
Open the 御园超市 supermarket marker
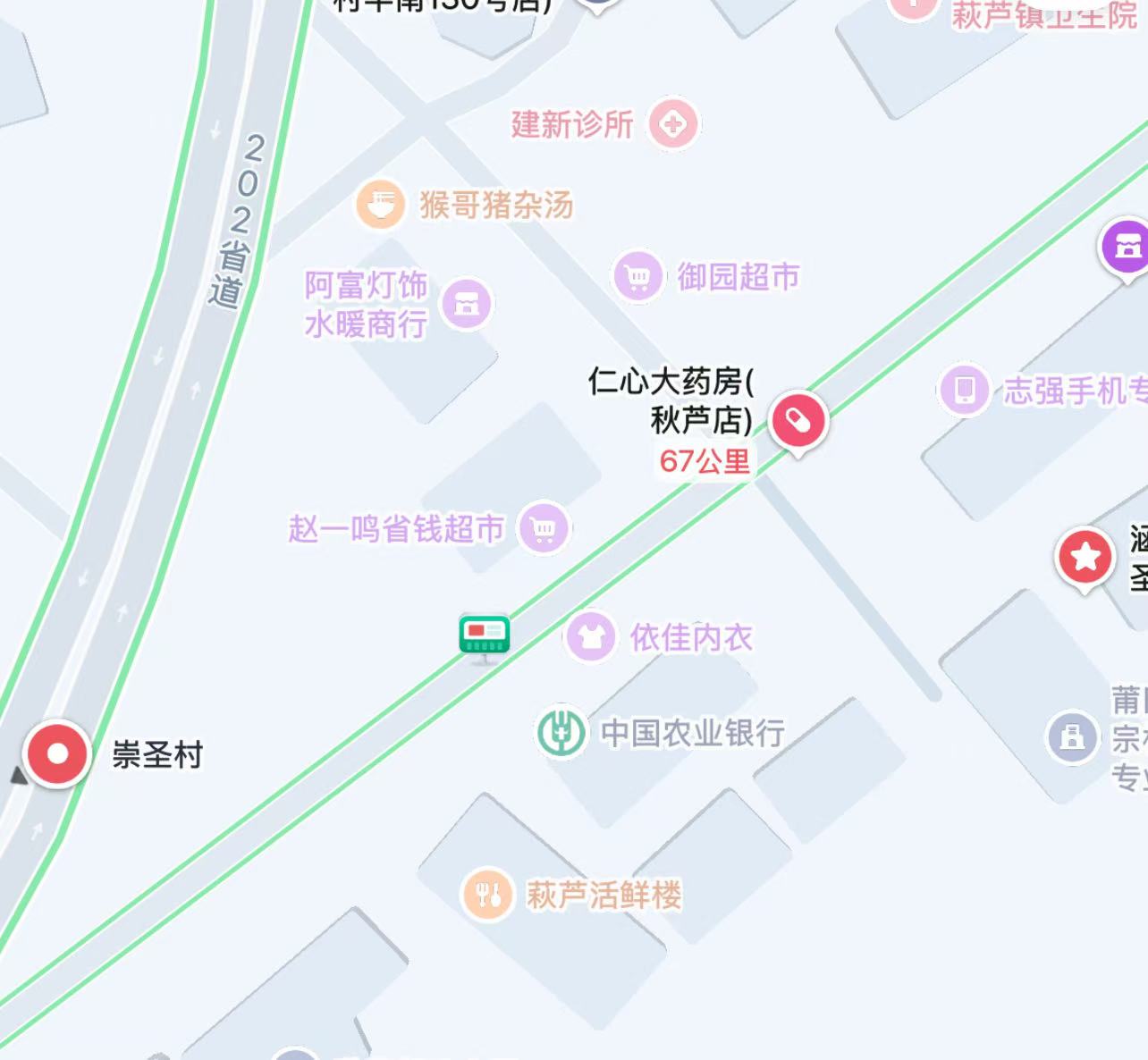[637, 276]
